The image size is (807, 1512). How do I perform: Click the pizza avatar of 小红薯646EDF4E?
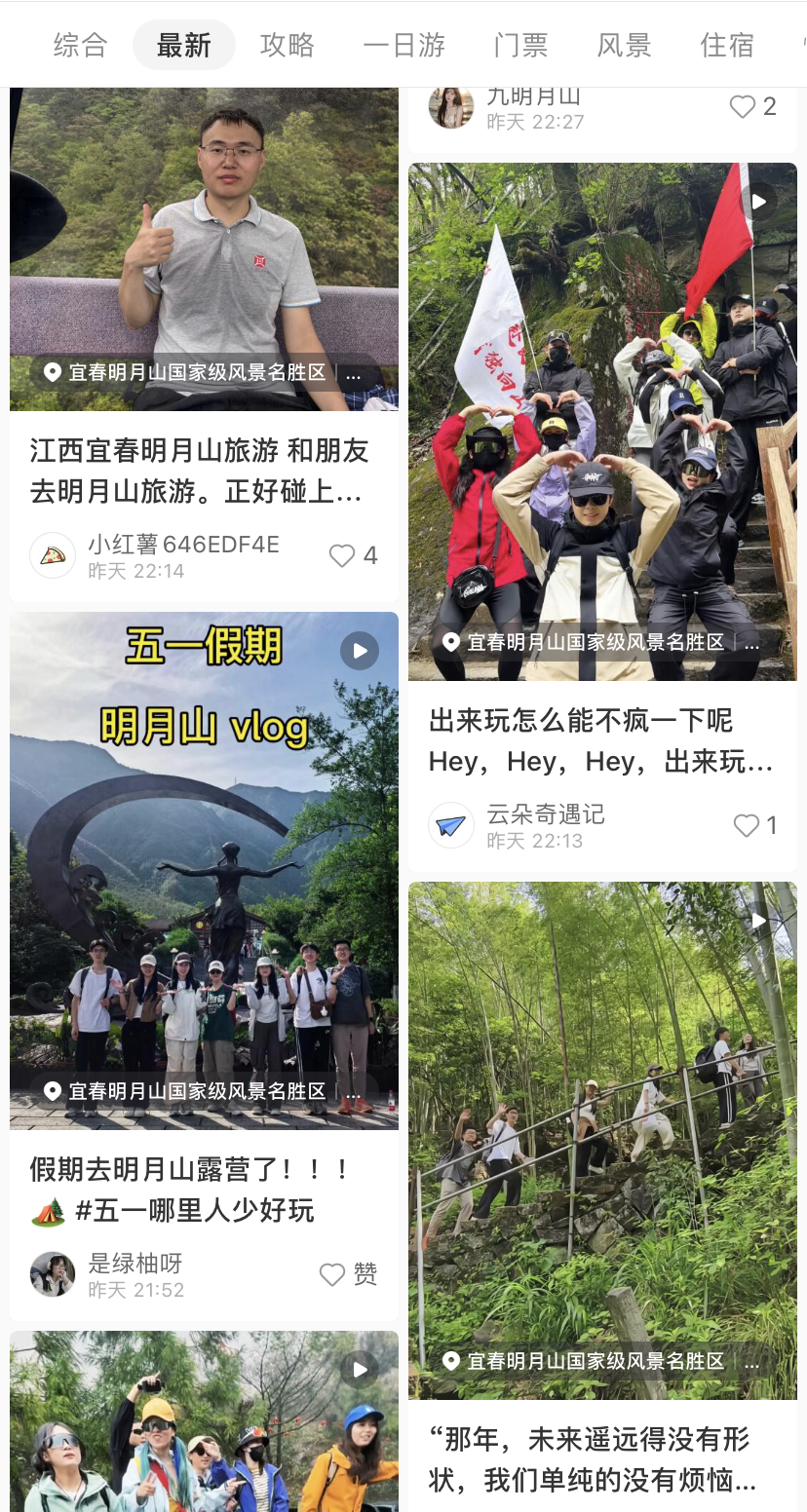click(x=53, y=555)
